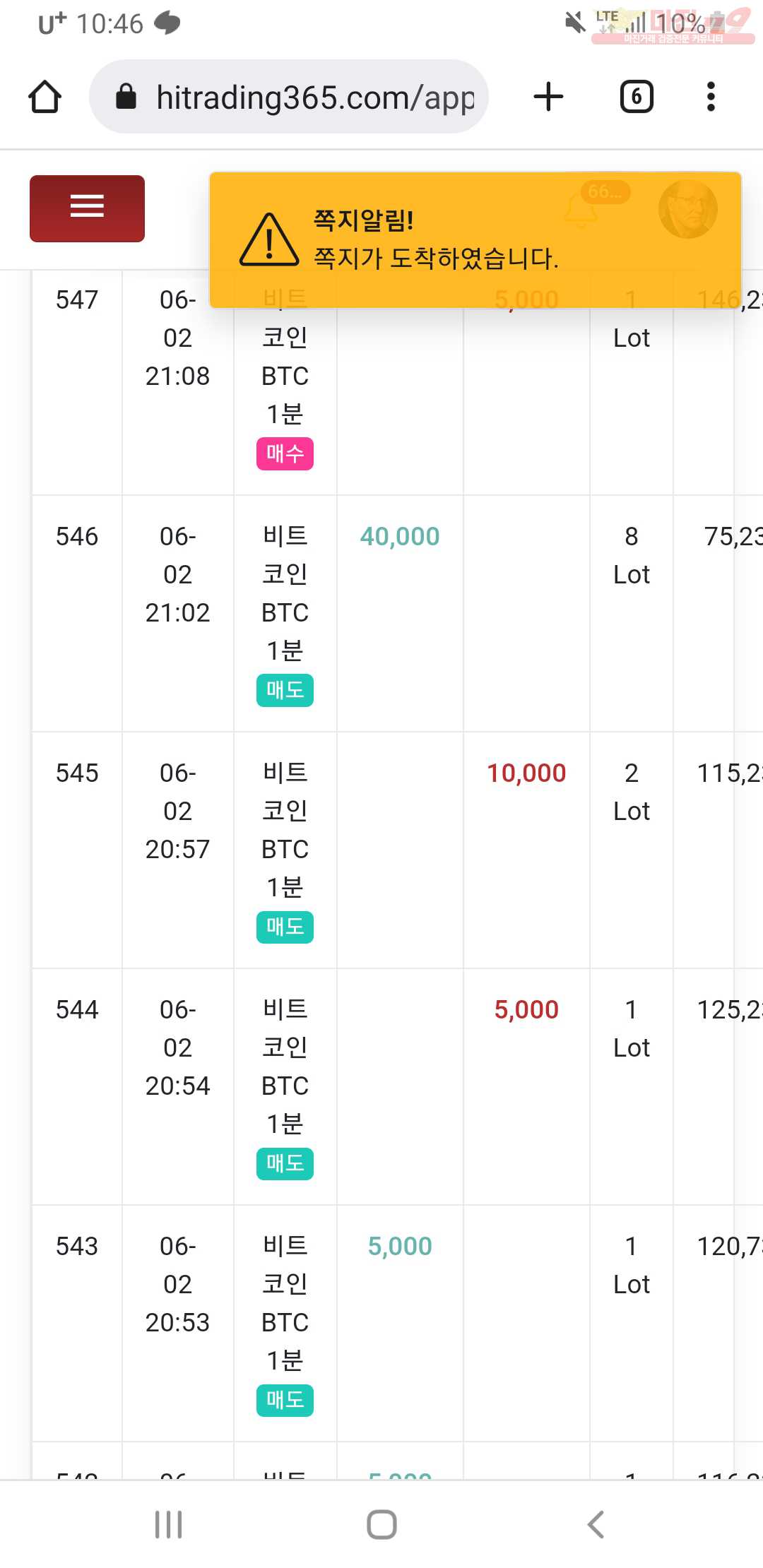Tap the browser home icon
This screenshot has height=1568, width=763.
coord(45,97)
